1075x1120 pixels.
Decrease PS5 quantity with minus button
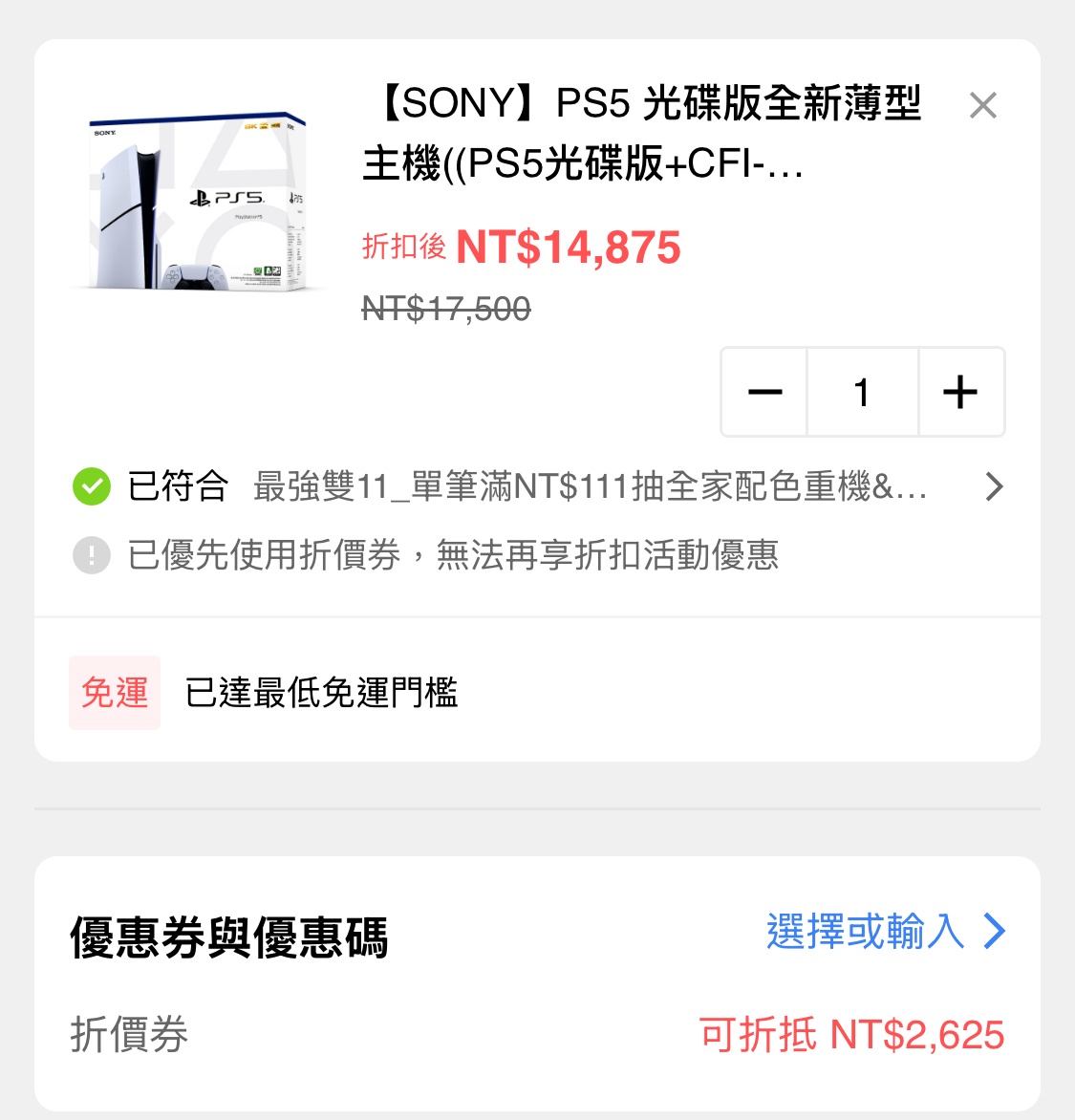click(x=764, y=392)
